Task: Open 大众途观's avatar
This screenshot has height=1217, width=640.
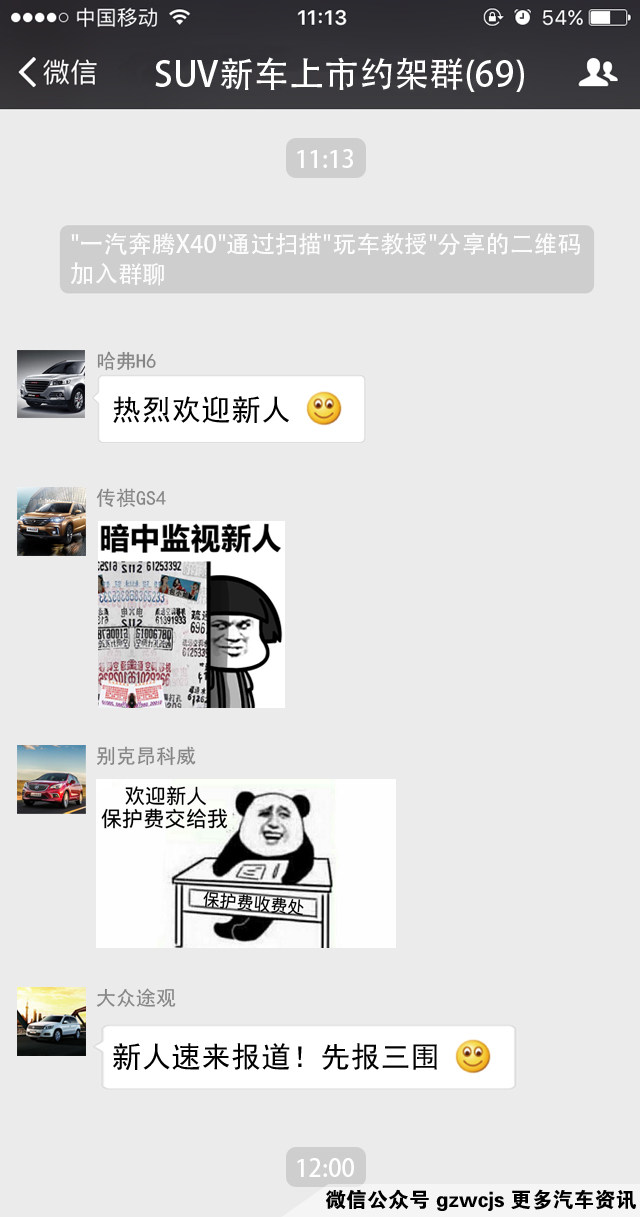Action: (51, 1021)
